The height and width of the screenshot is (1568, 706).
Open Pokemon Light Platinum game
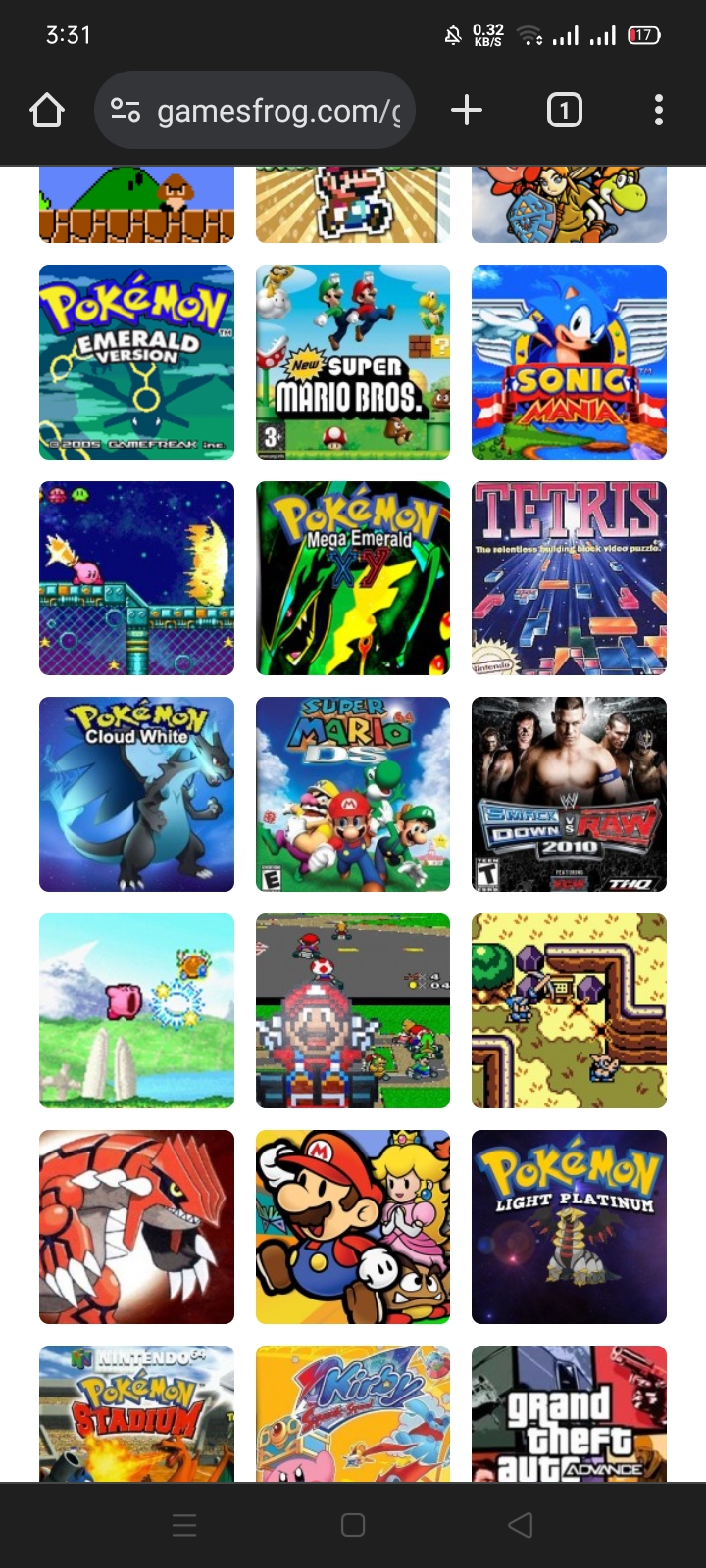[x=569, y=1227]
